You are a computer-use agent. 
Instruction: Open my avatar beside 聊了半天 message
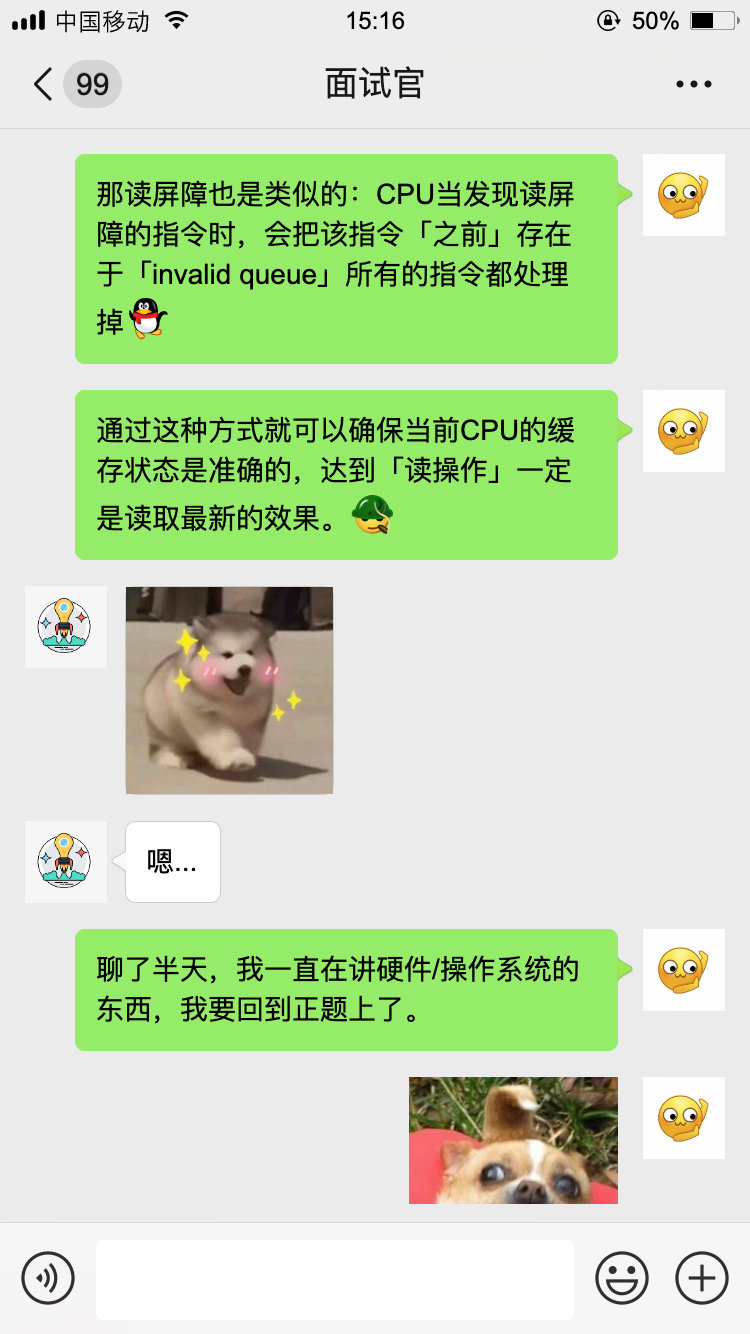683,970
